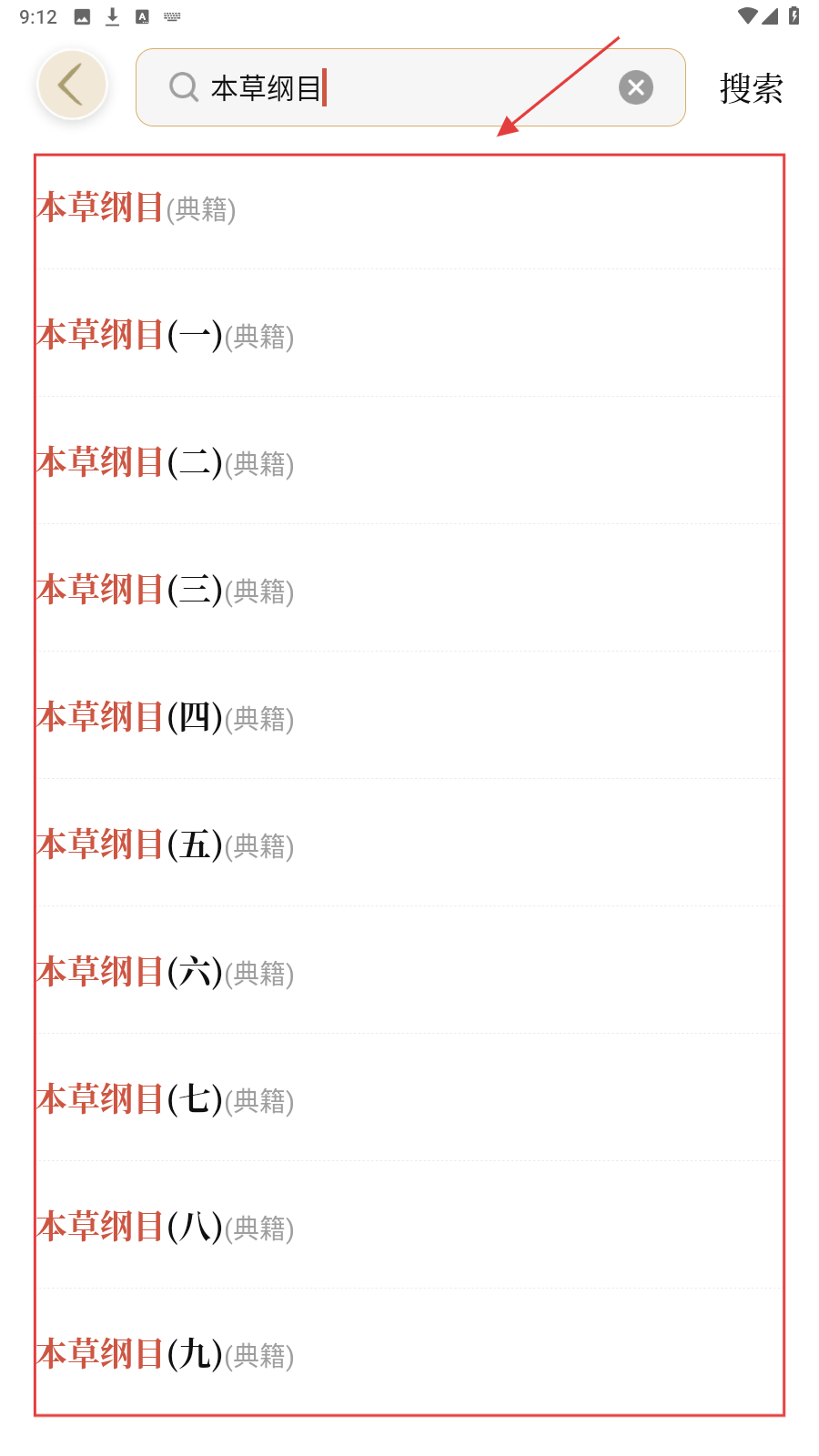Choose the 本草纲目(四) entry
The height and width of the screenshot is (1456, 819).
(166, 718)
